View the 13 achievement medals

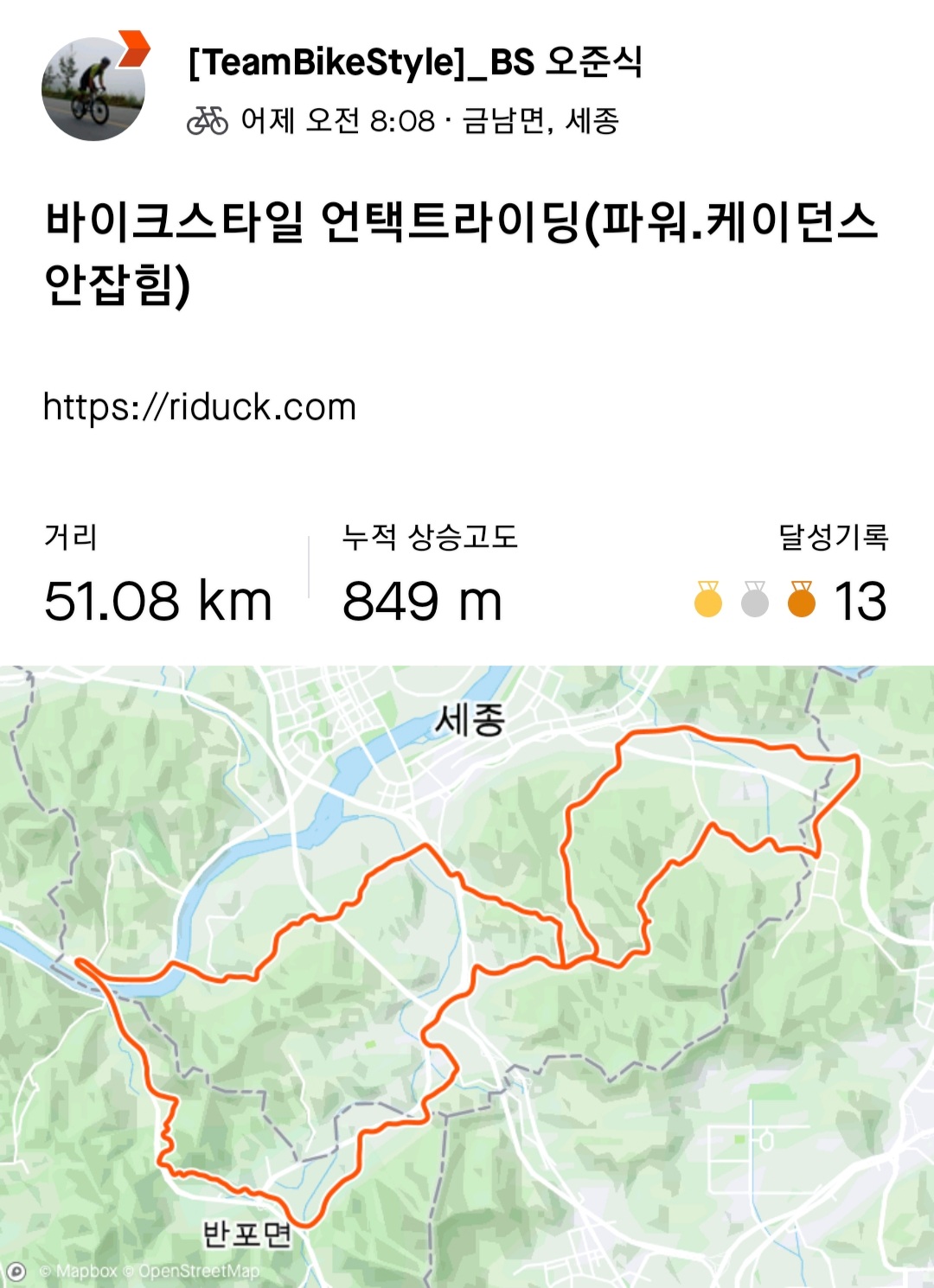click(790, 600)
